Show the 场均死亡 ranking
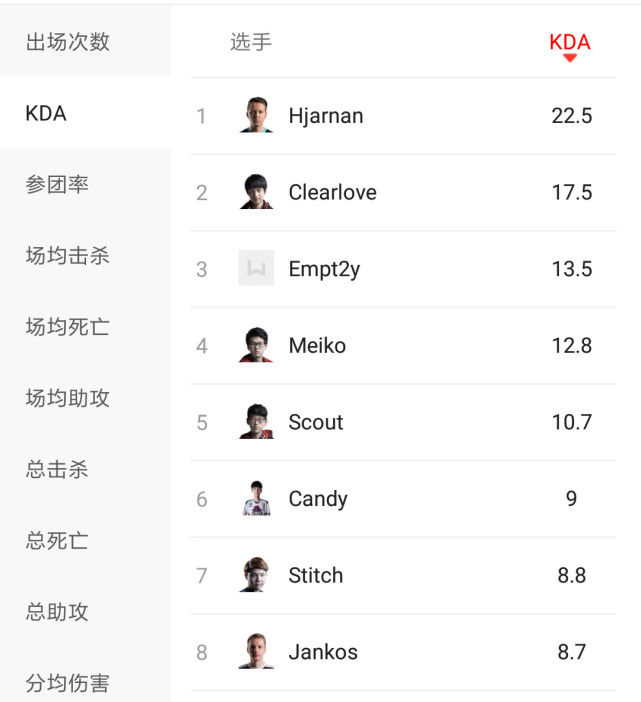The width and height of the screenshot is (641, 702). coord(85,326)
